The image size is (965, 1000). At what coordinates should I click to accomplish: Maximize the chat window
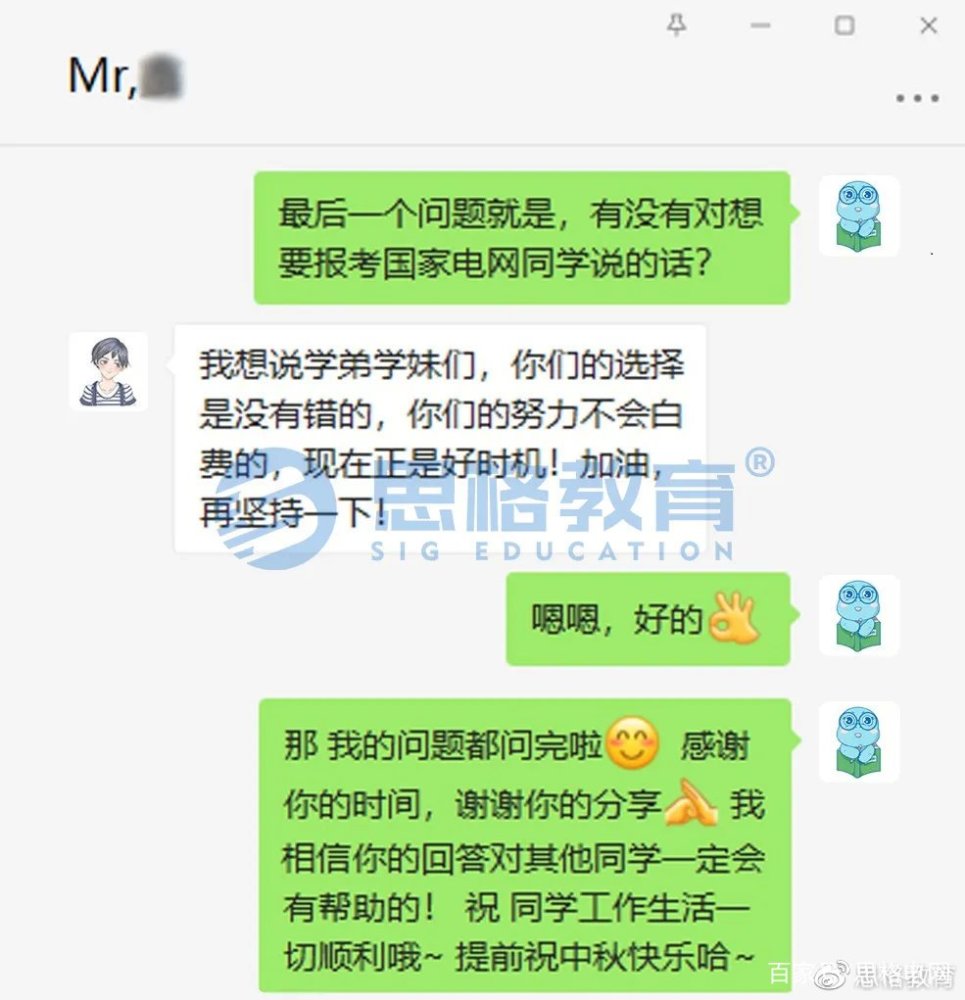tap(845, 26)
